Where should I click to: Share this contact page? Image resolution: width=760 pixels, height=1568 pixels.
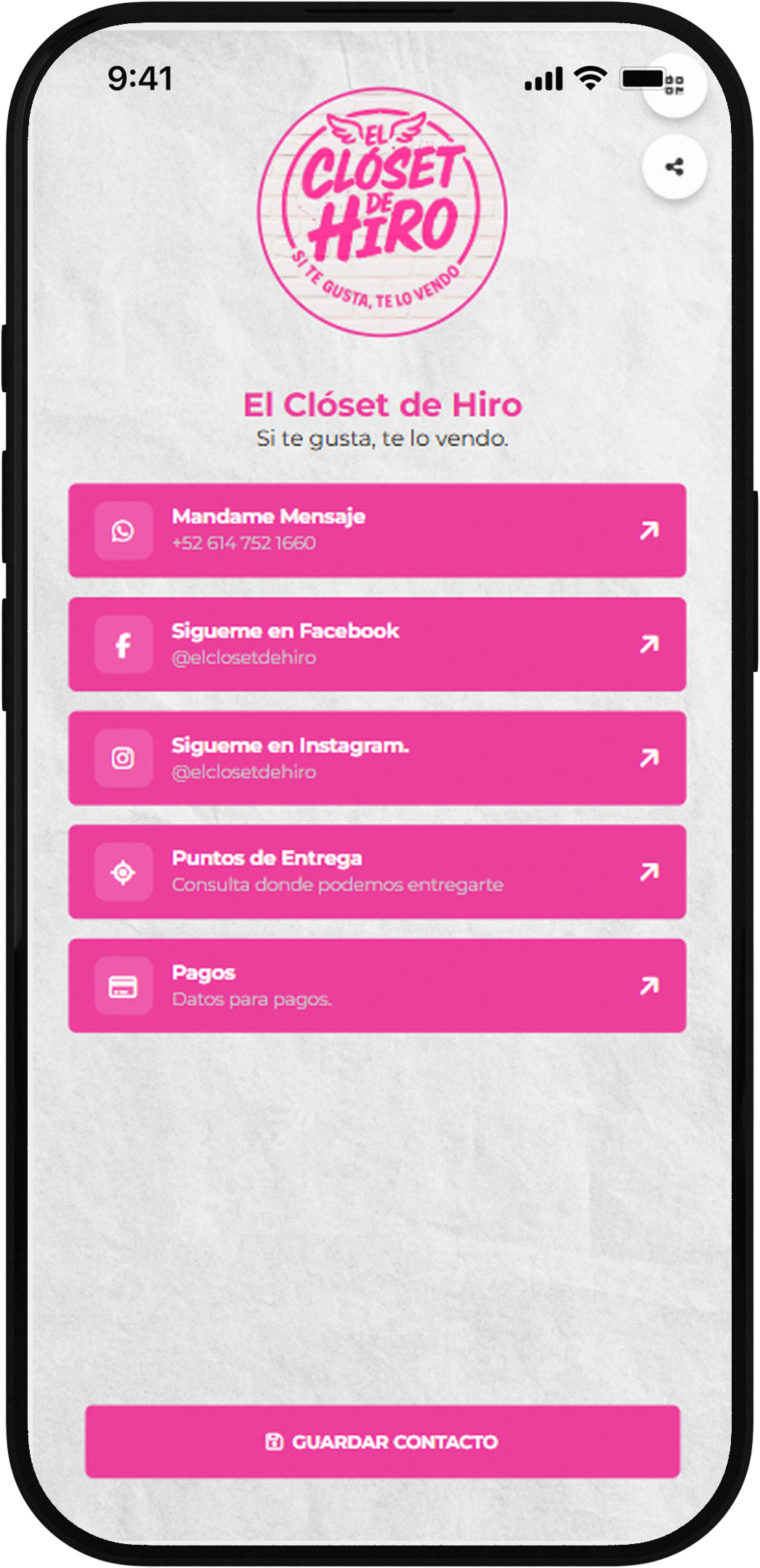click(x=674, y=167)
